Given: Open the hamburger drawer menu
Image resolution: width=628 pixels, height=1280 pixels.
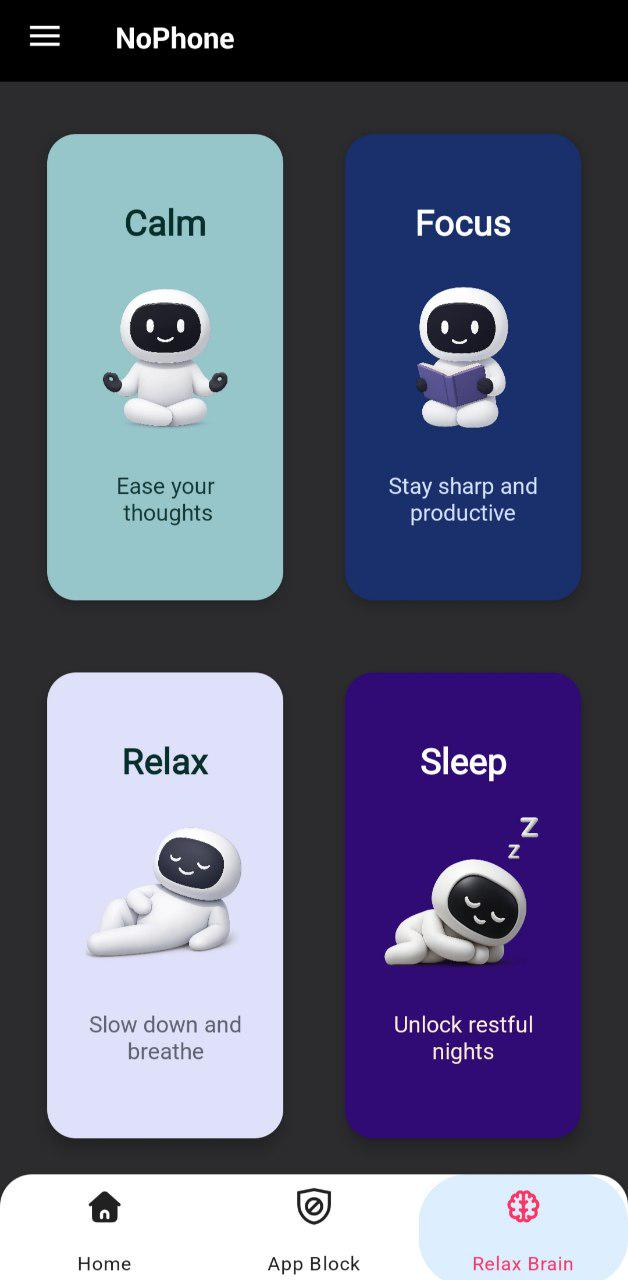Looking at the screenshot, I should point(45,37).
